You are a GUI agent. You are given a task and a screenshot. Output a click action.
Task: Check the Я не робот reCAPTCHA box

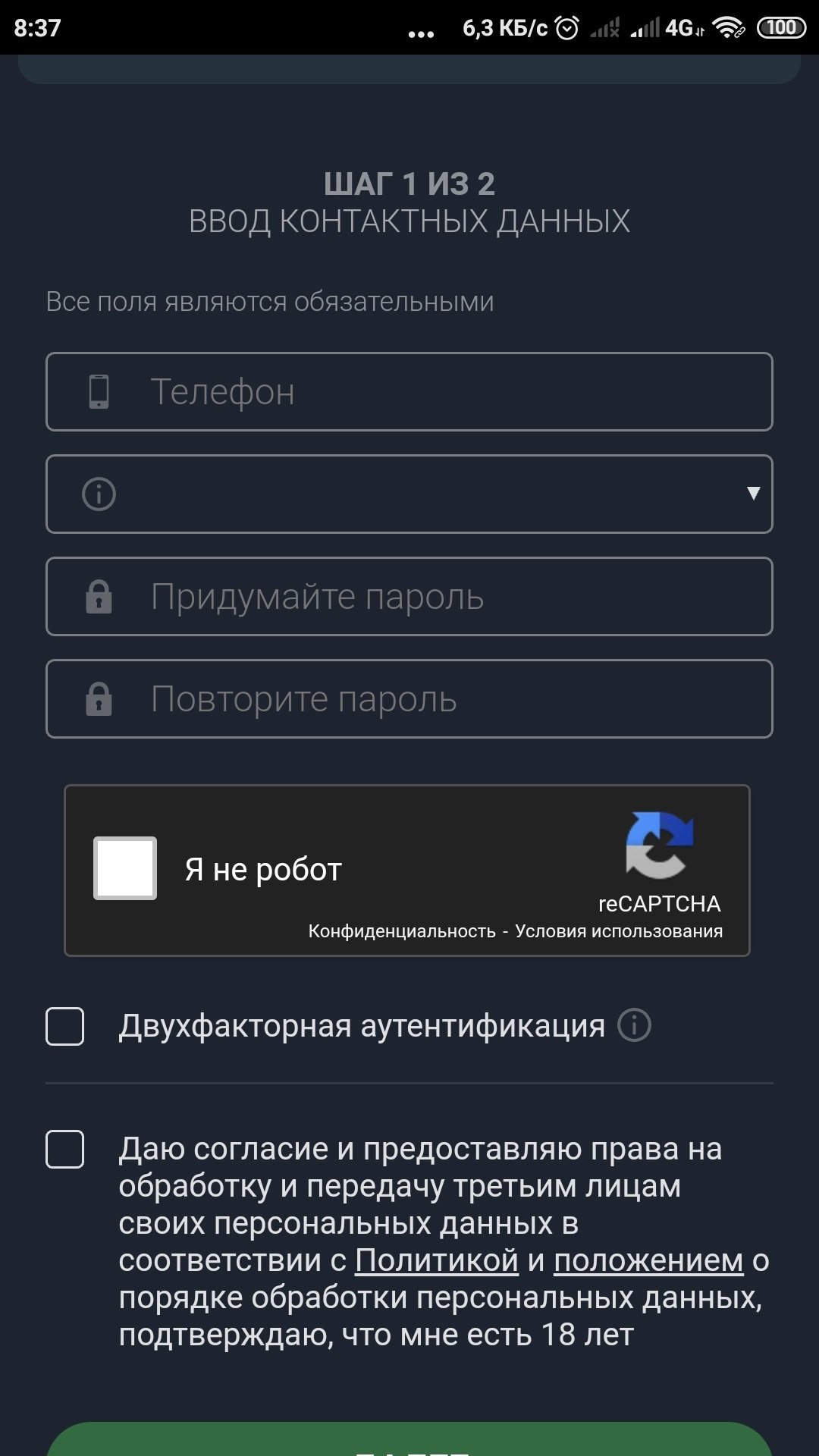pos(125,868)
